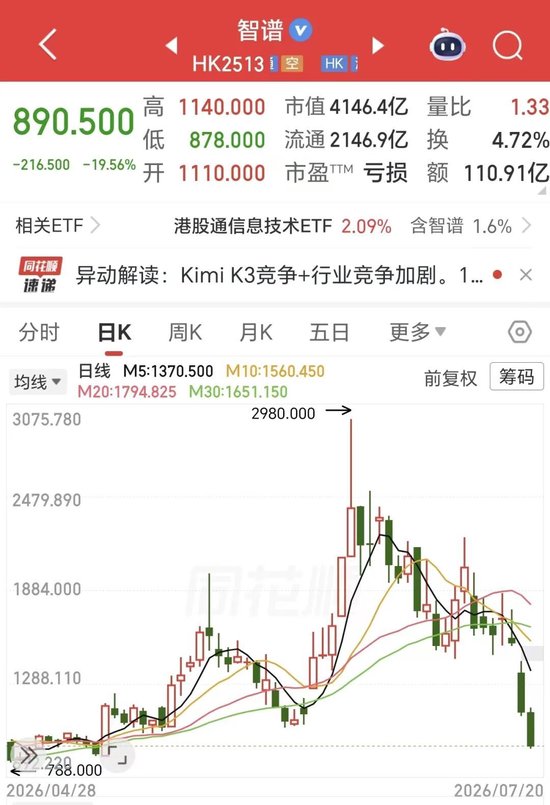Tap the expand arrows icon on the chart

(x=118, y=756)
